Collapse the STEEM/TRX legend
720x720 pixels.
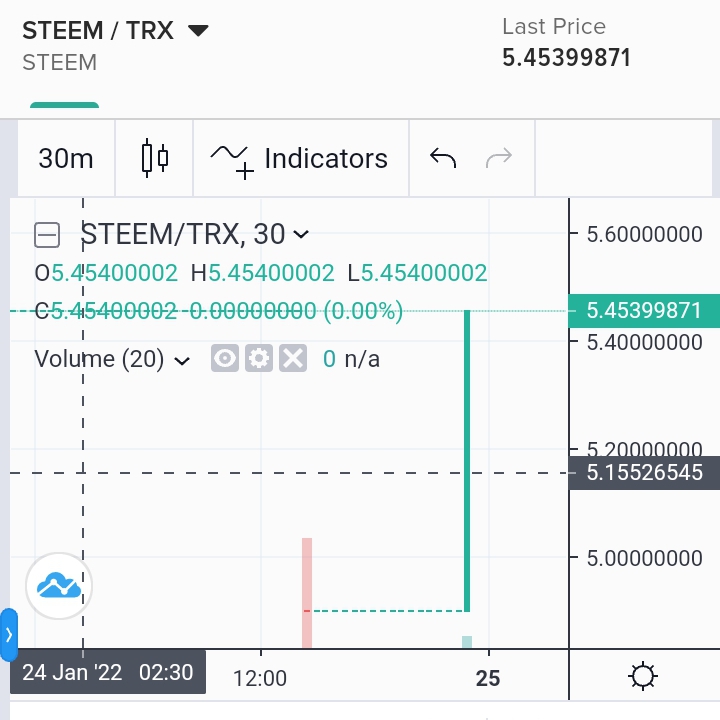[47, 235]
